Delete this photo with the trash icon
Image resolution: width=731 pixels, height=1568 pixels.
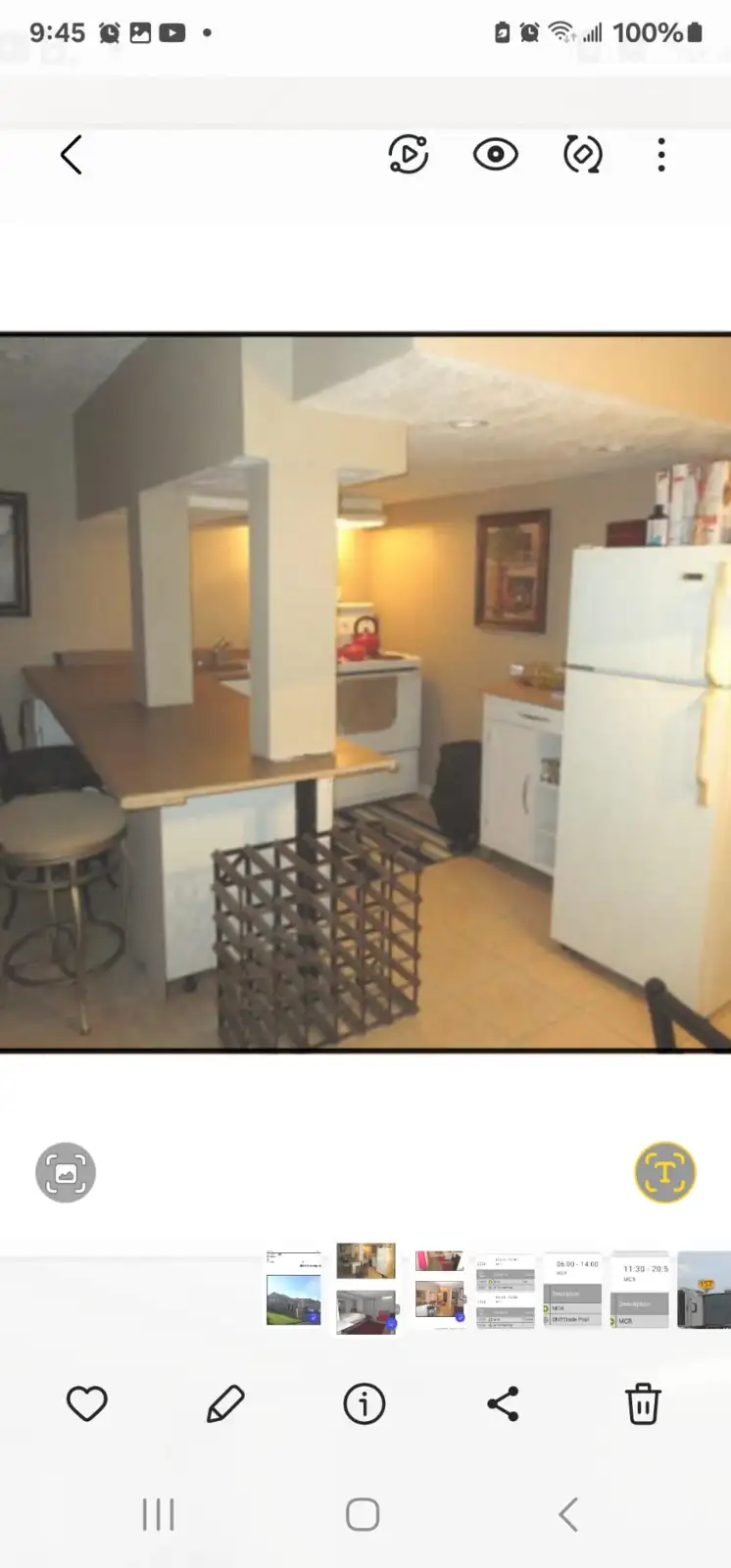pyautogui.click(x=643, y=1403)
